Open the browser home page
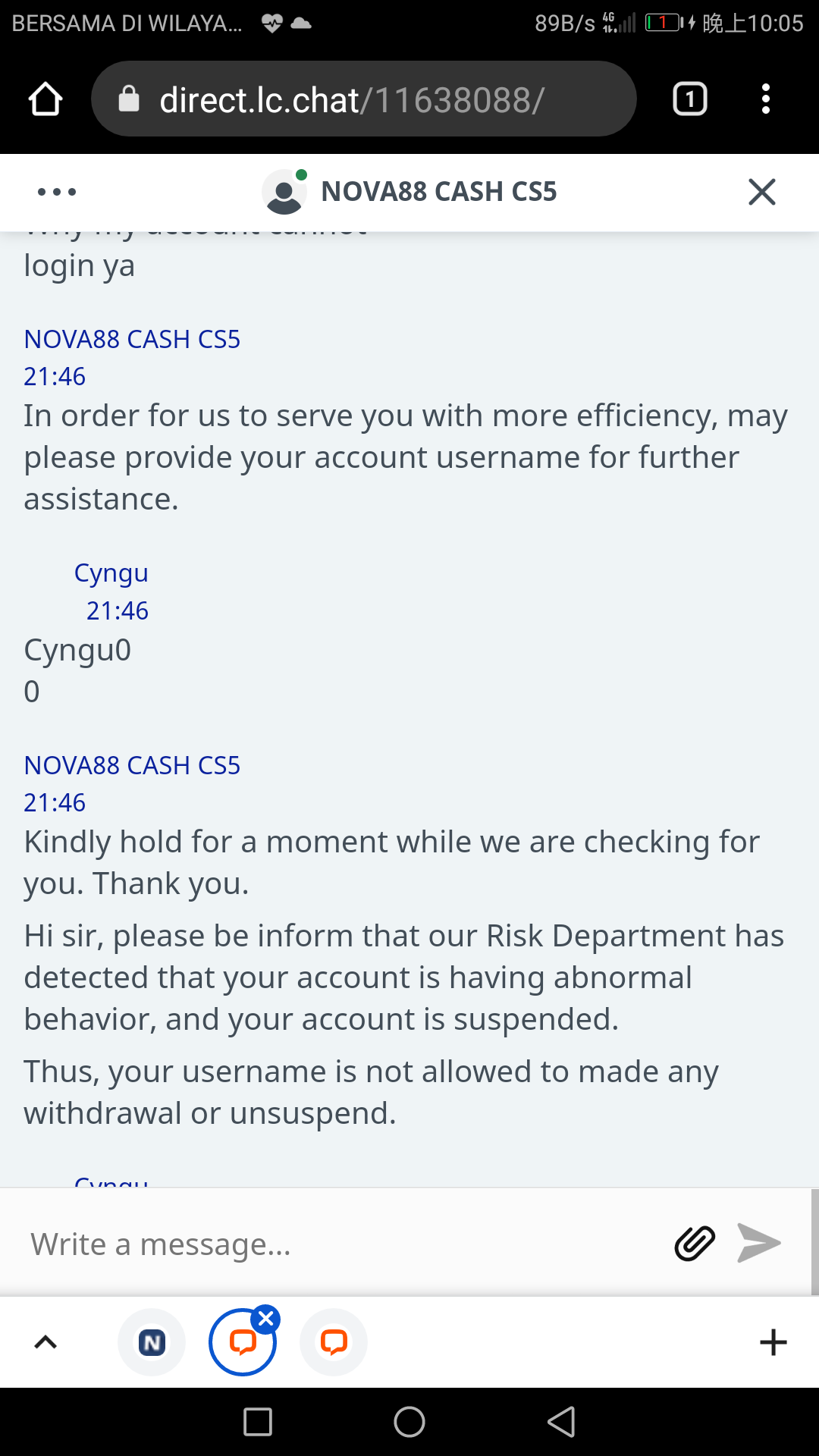819x1456 pixels. 45,99
